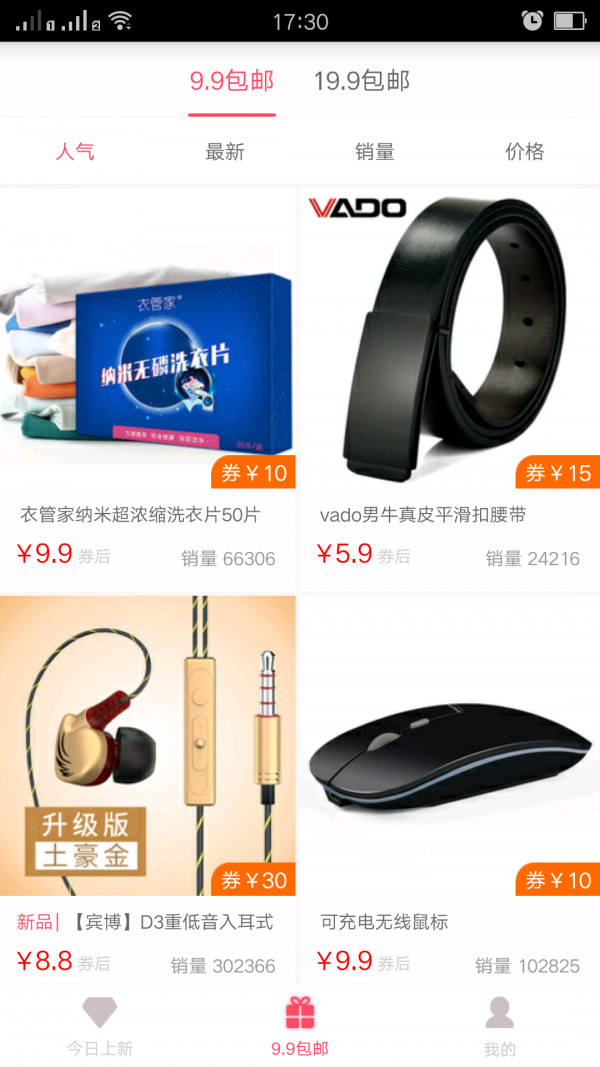The image size is (600, 1067).
Task: Go to the 今日上新 bottom tab
Action: [x=100, y=1025]
